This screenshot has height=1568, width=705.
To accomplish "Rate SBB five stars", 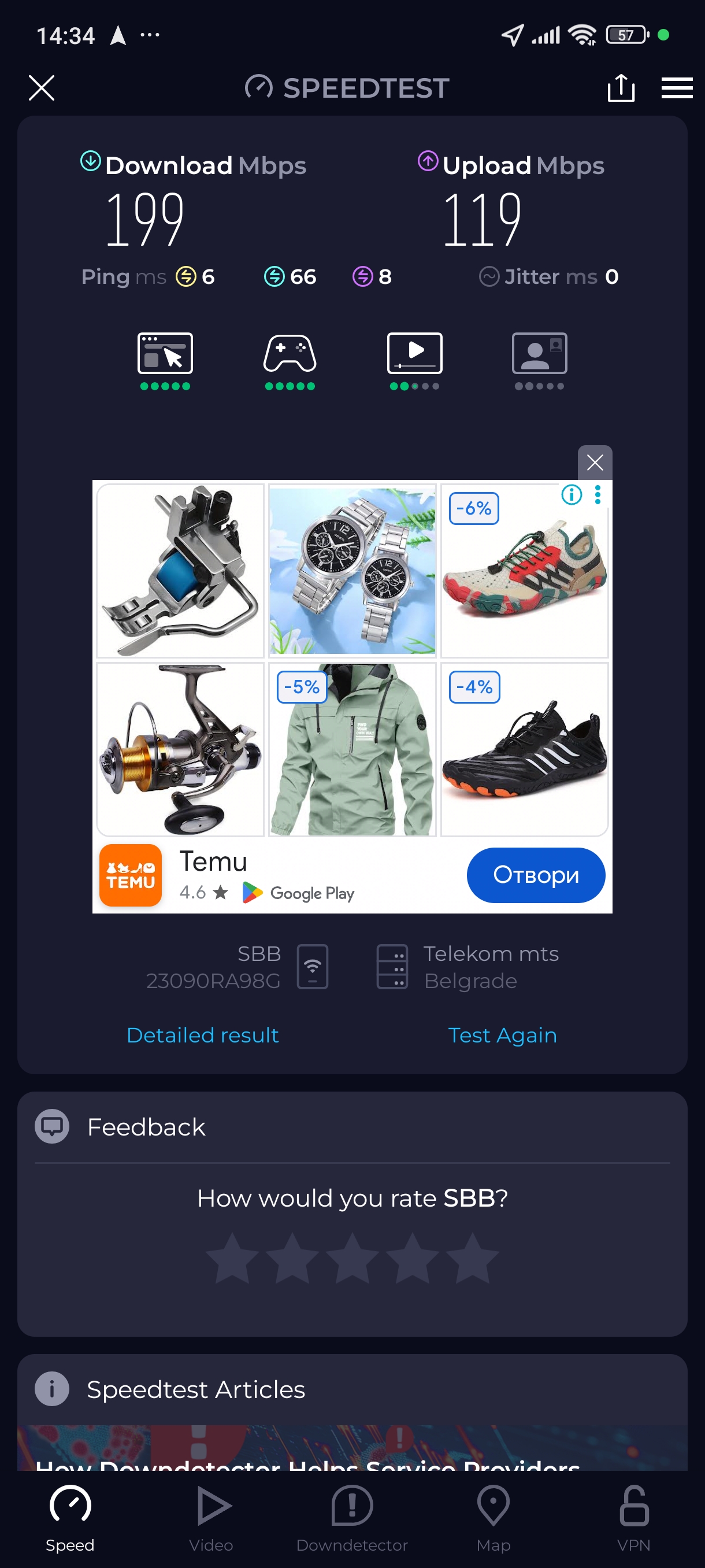I will point(472,1258).
